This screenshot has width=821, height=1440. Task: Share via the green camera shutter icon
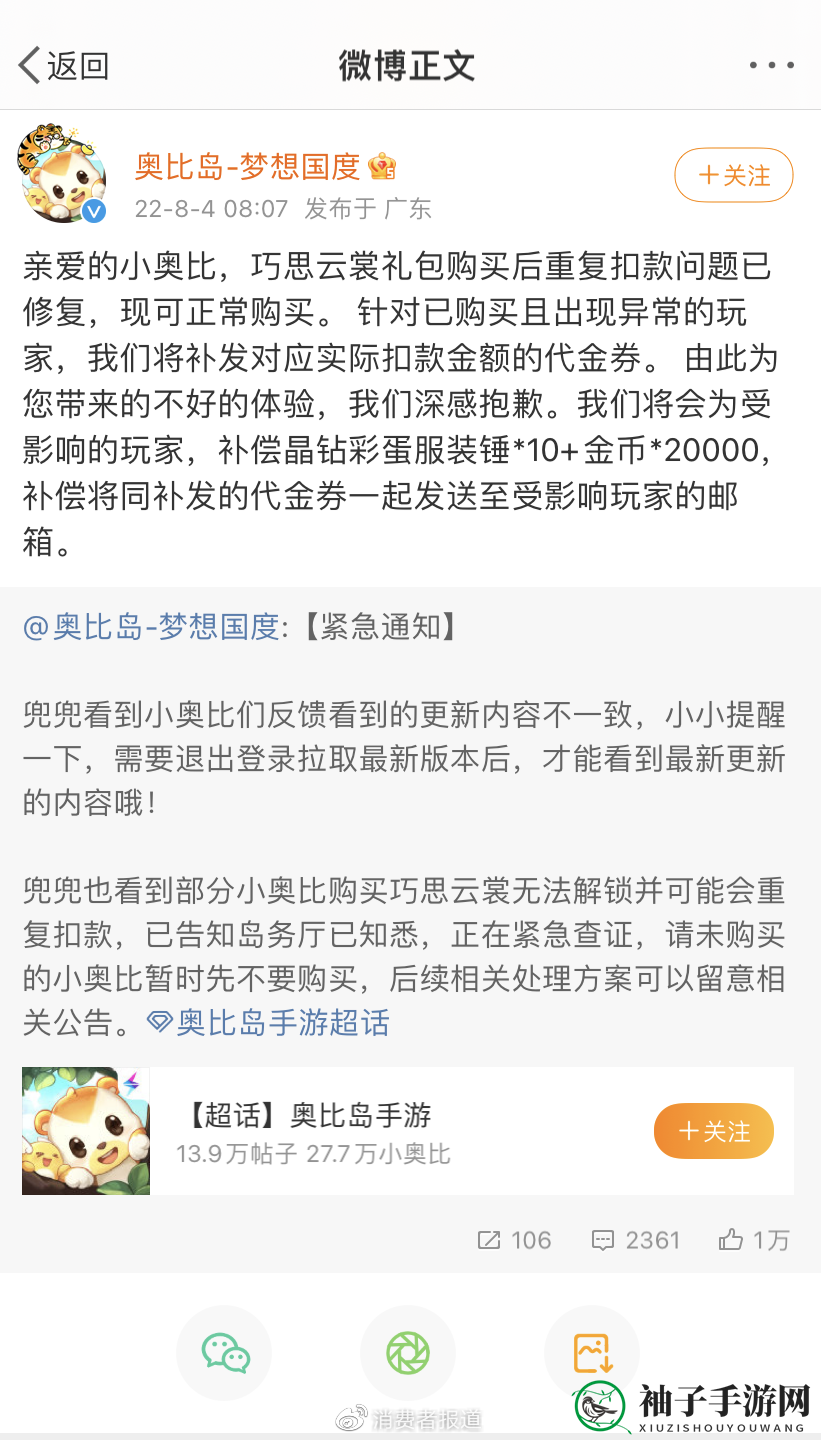407,1352
